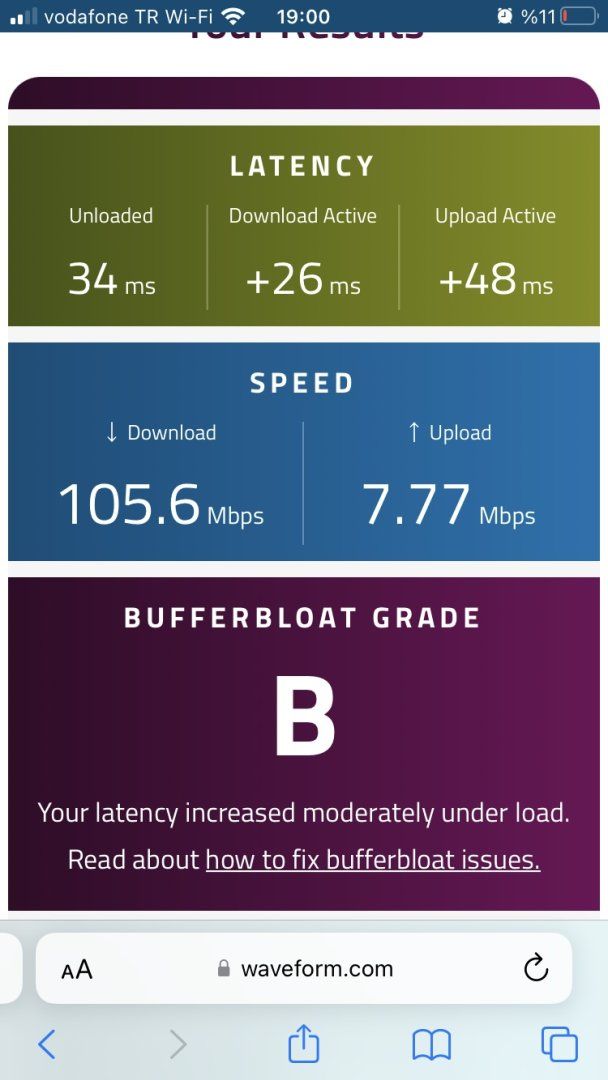Reload the page

(x=536, y=967)
